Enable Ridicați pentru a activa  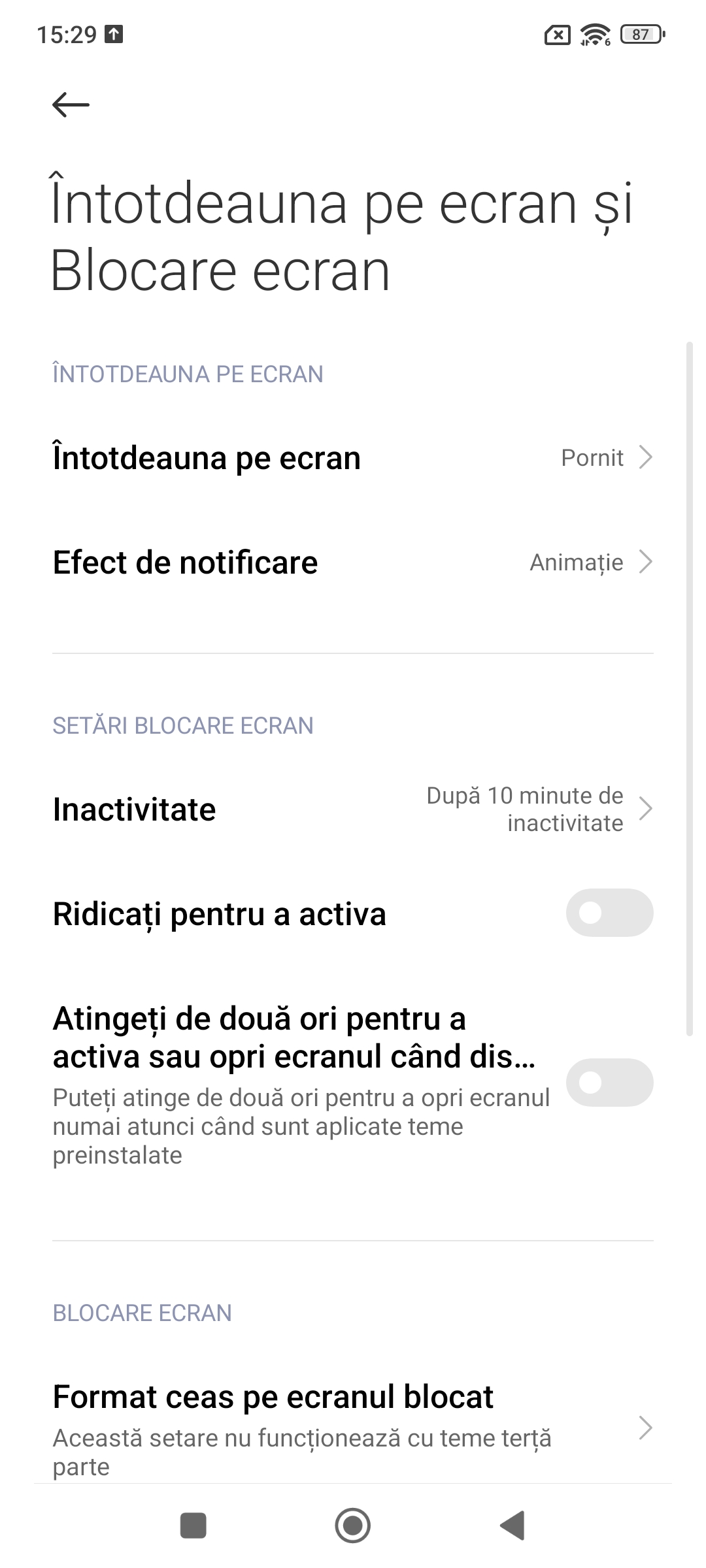click(609, 913)
